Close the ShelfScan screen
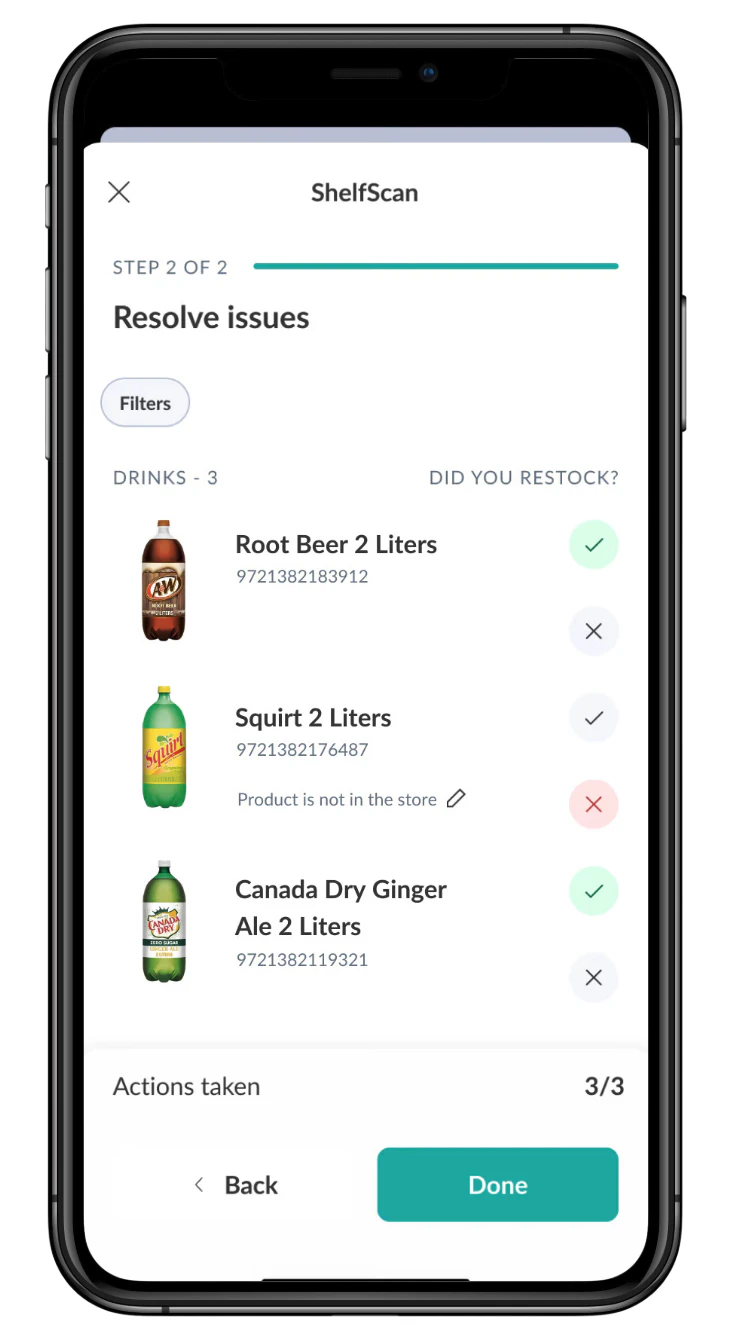Image resolution: width=730 pixels, height=1340 pixels. pos(118,192)
